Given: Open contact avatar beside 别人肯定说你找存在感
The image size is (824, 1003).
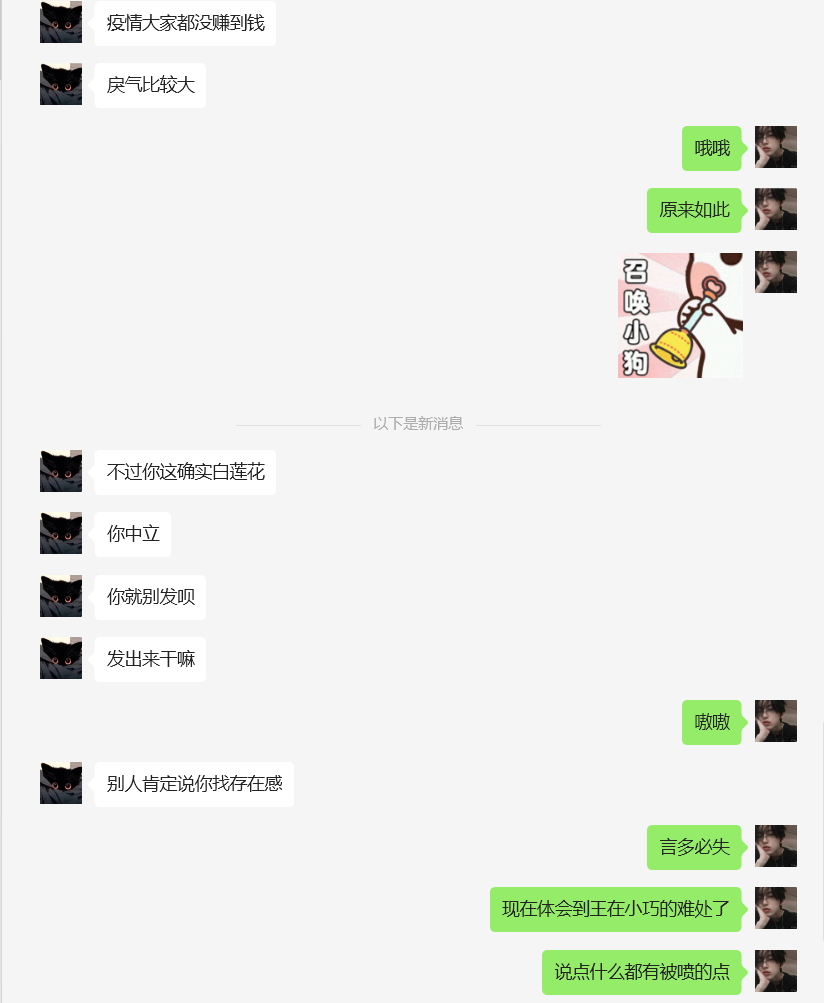Looking at the screenshot, I should click(61, 783).
